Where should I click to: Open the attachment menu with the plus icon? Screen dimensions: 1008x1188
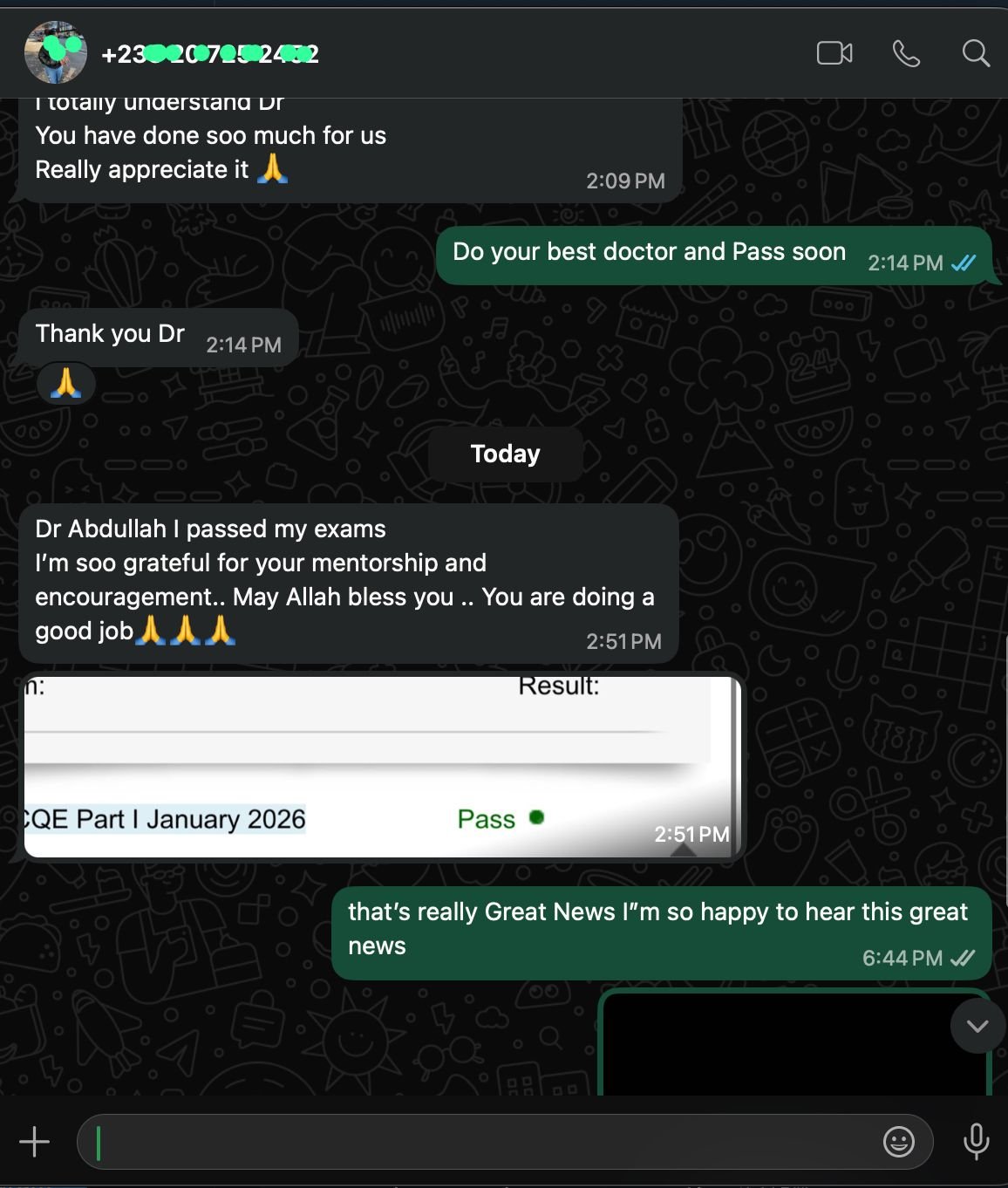point(34,1141)
